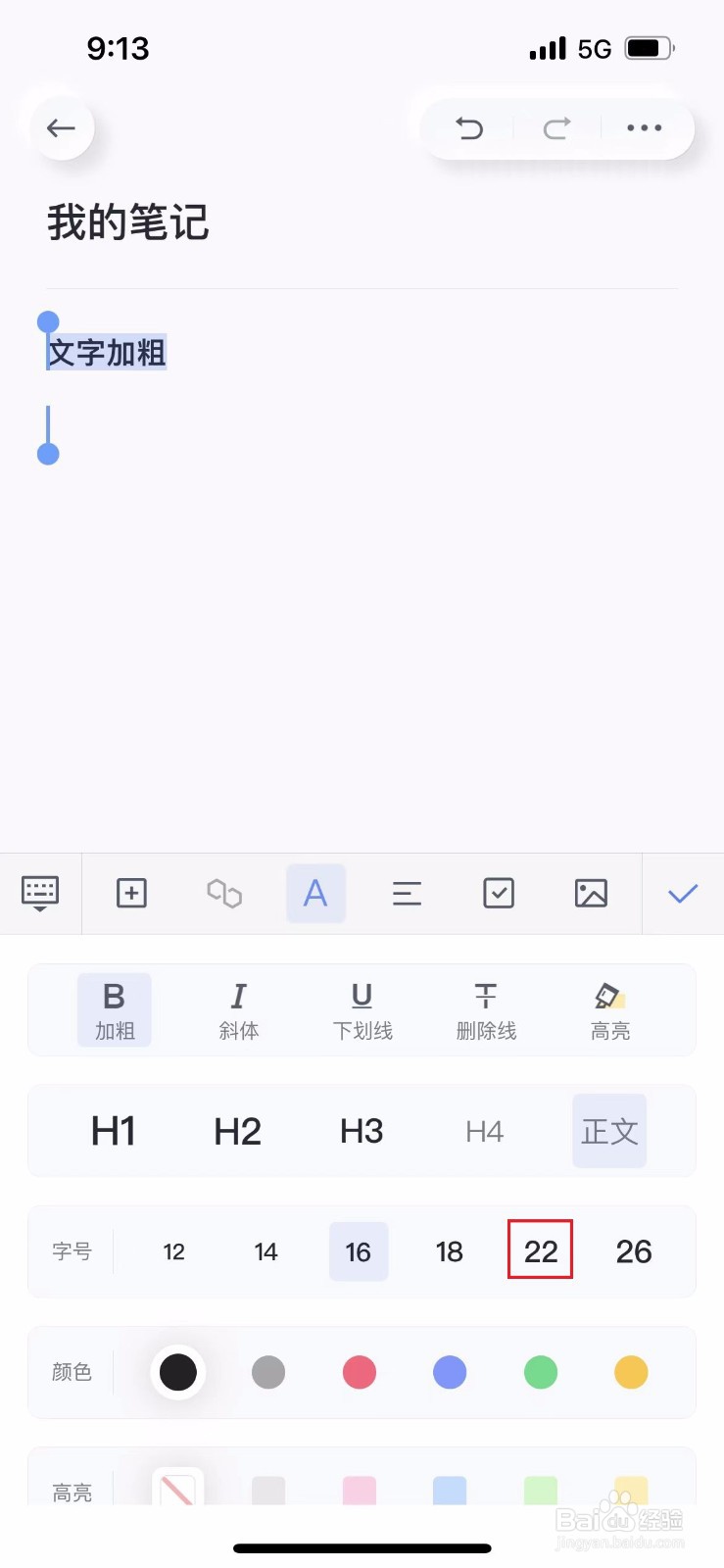Select the text formatting A icon
The height and width of the screenshot is (1568, 724).
click(x=315, y=893)
